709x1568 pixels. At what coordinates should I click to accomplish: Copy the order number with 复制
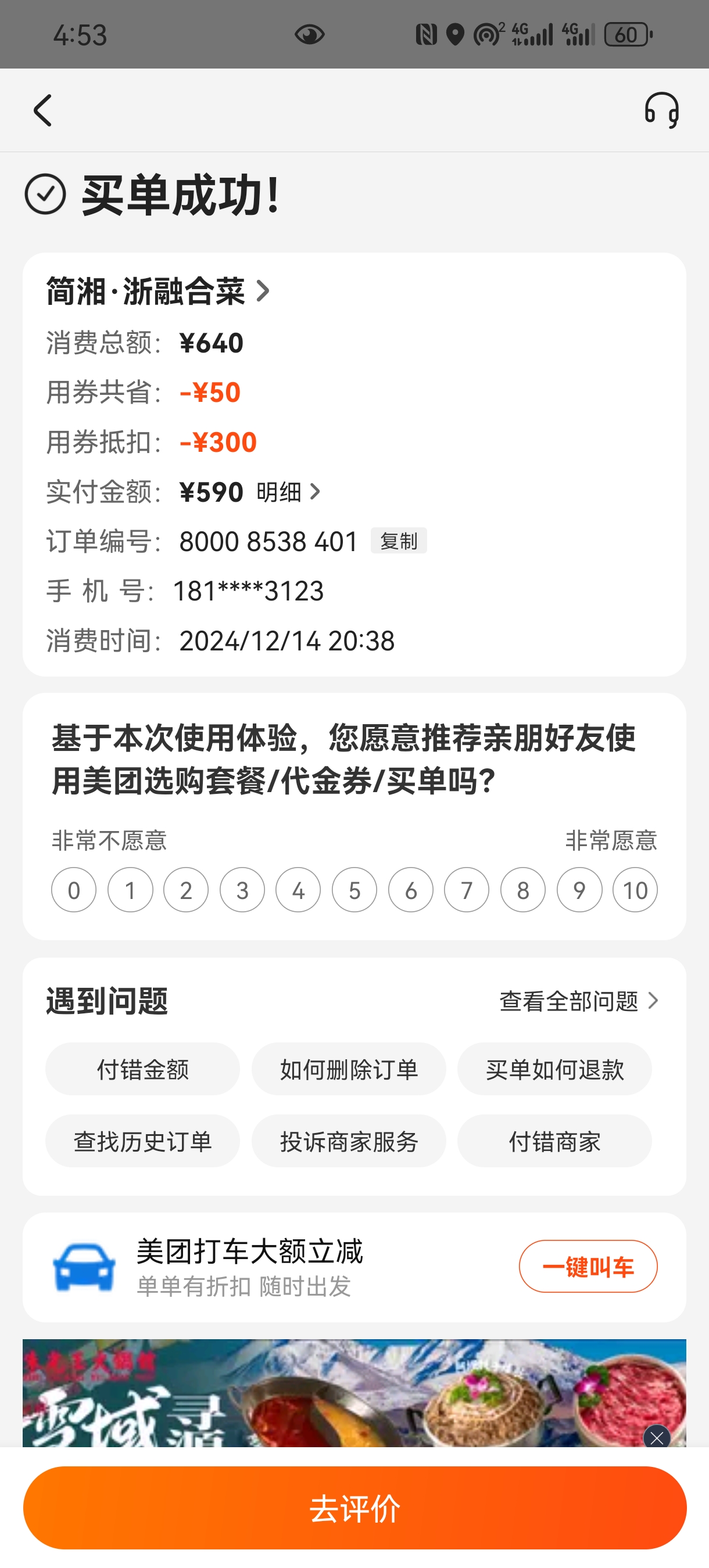pyautogui.click(x=398, y=541)
